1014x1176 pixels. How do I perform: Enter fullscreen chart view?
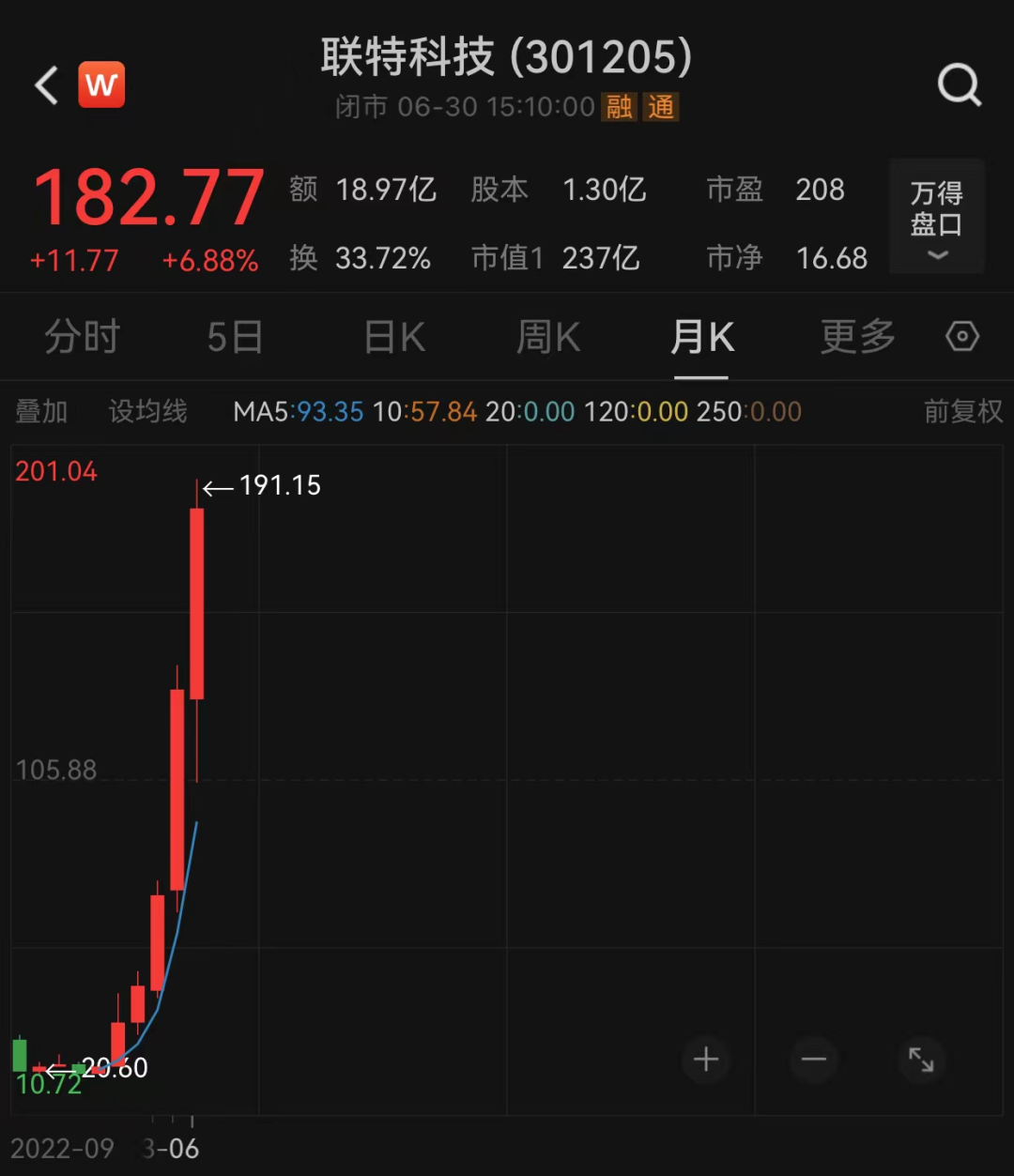[921, 1060]
